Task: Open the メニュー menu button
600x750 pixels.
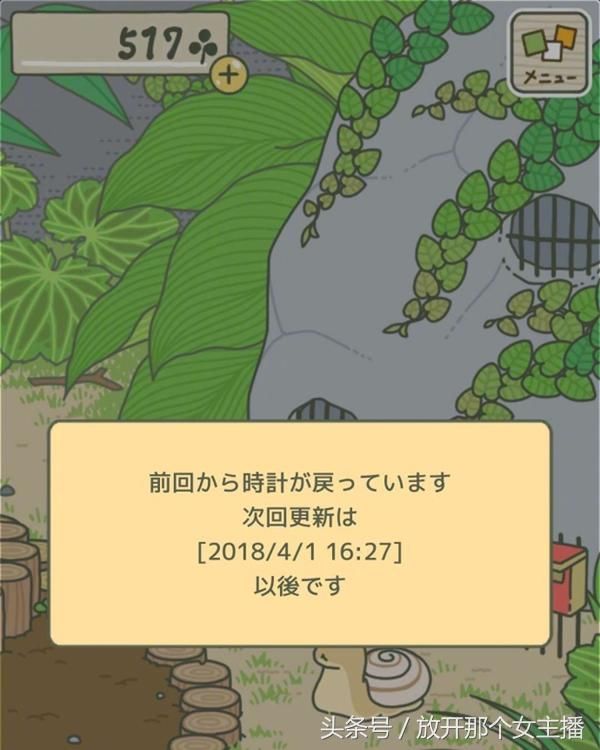Action: coord(550,52)
